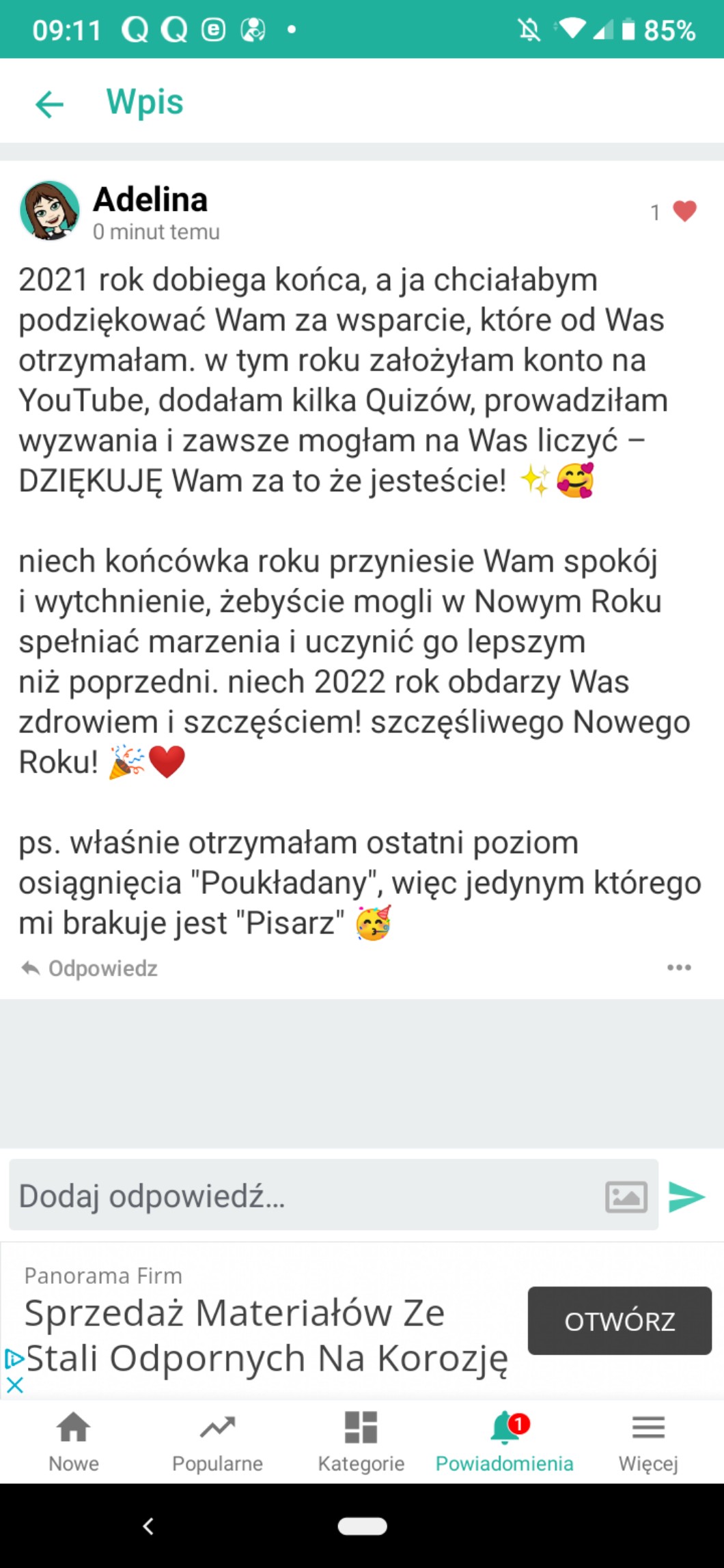Switch to the Popularne tab
This screenshot has width=724, height=1568.
(x=217, y=1442)
